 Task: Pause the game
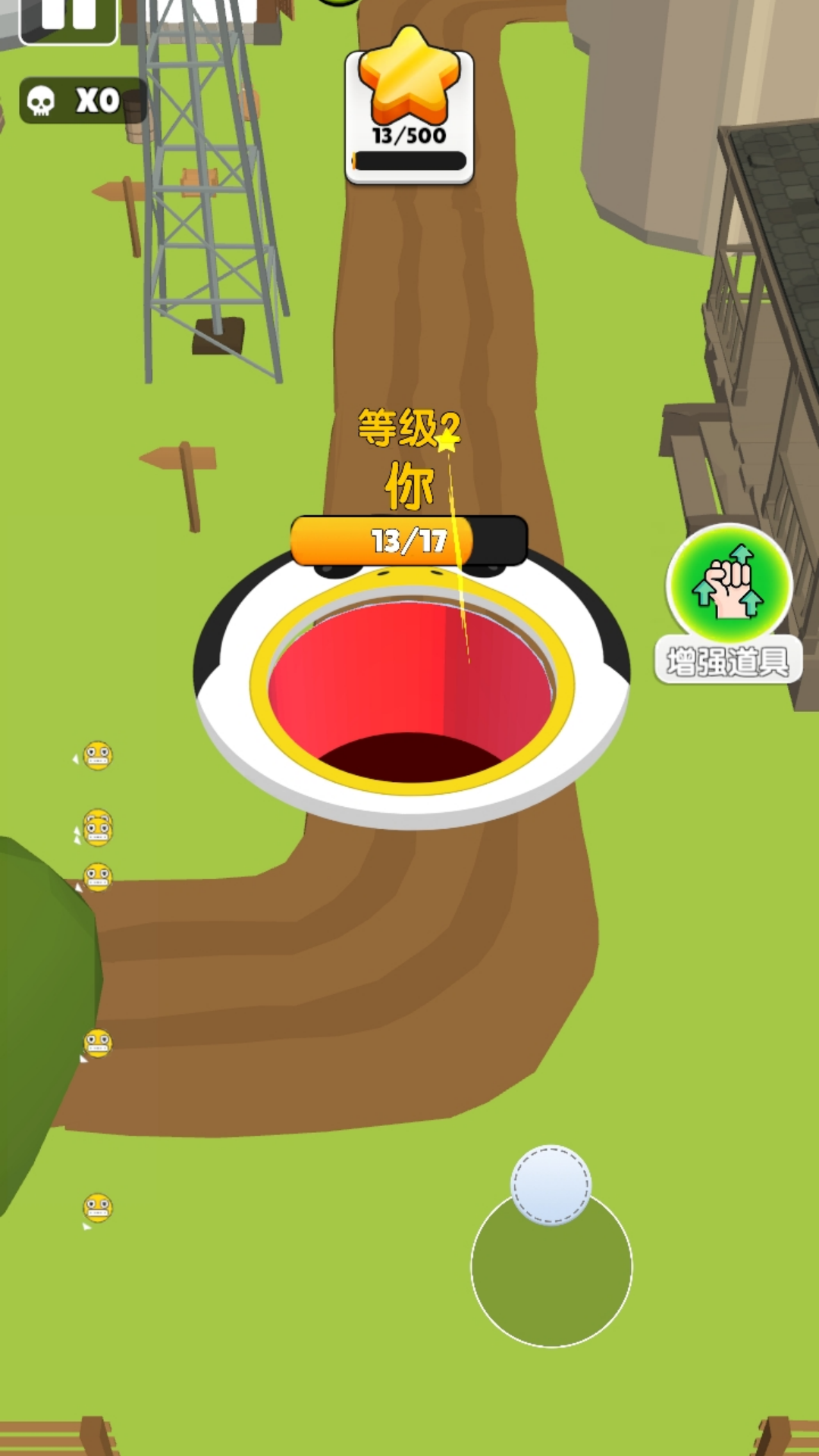(x=68, y=18)
